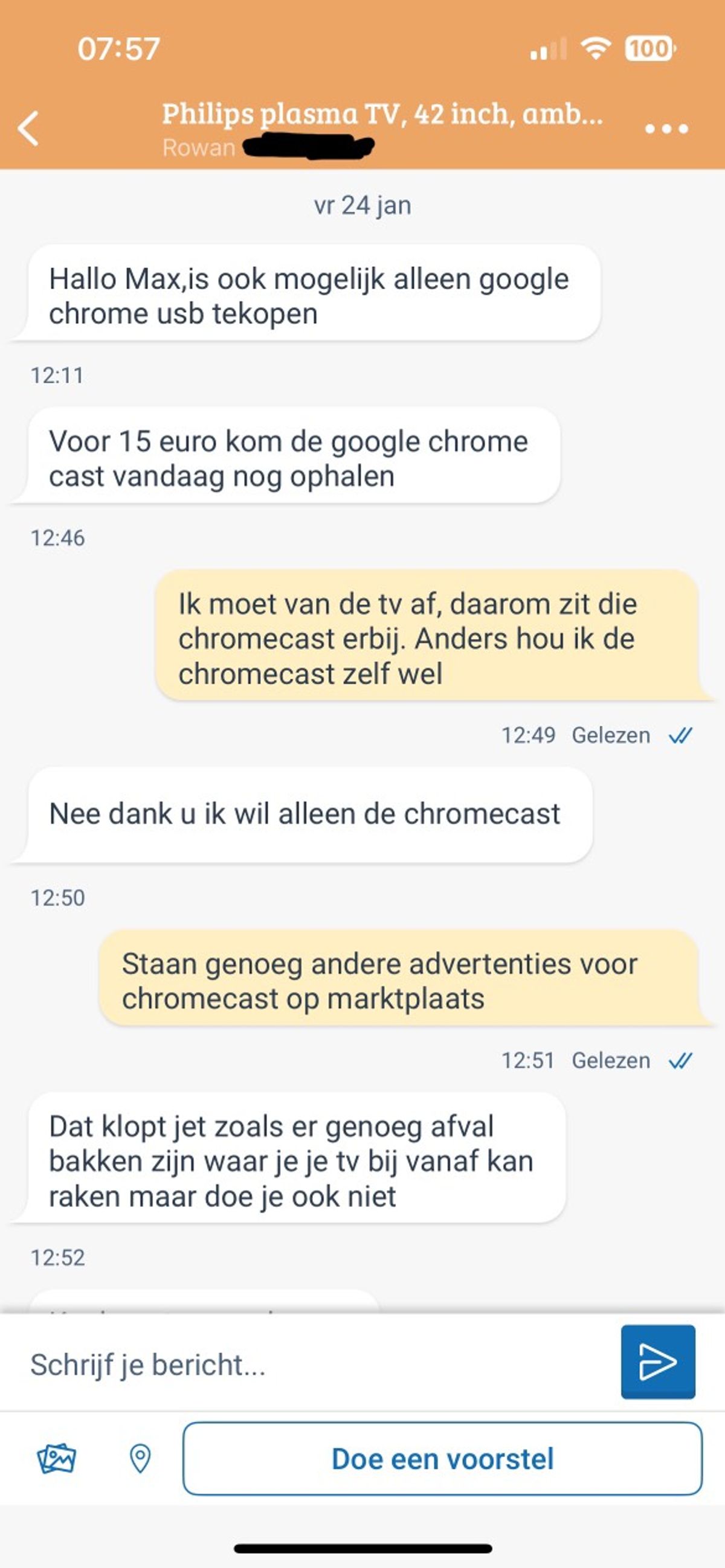Image resolution: width=725 pixels, height=1568 pixels.
Task: Open the three-dot overflow menu
Action: 666,129
